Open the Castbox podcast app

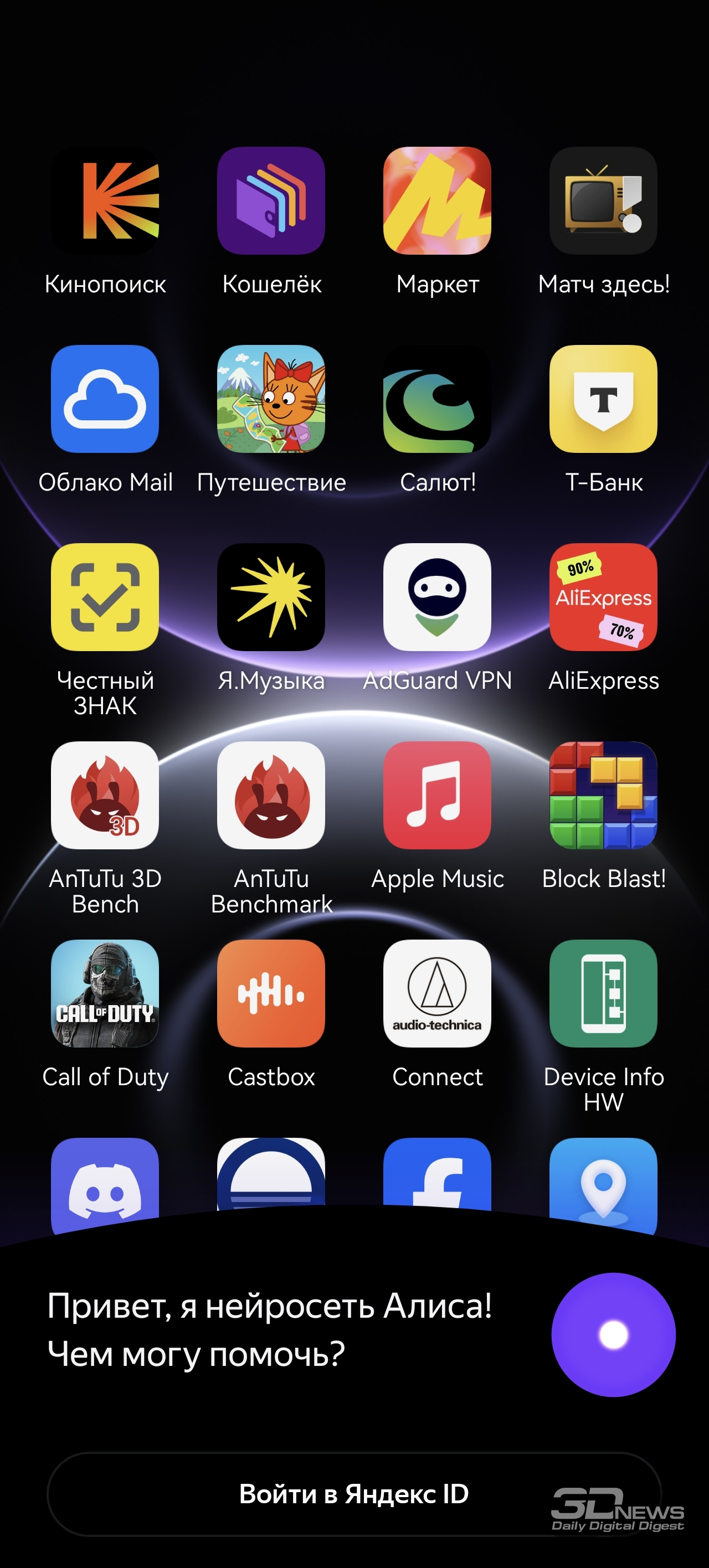pyautogui.click(x=271, y=993)
